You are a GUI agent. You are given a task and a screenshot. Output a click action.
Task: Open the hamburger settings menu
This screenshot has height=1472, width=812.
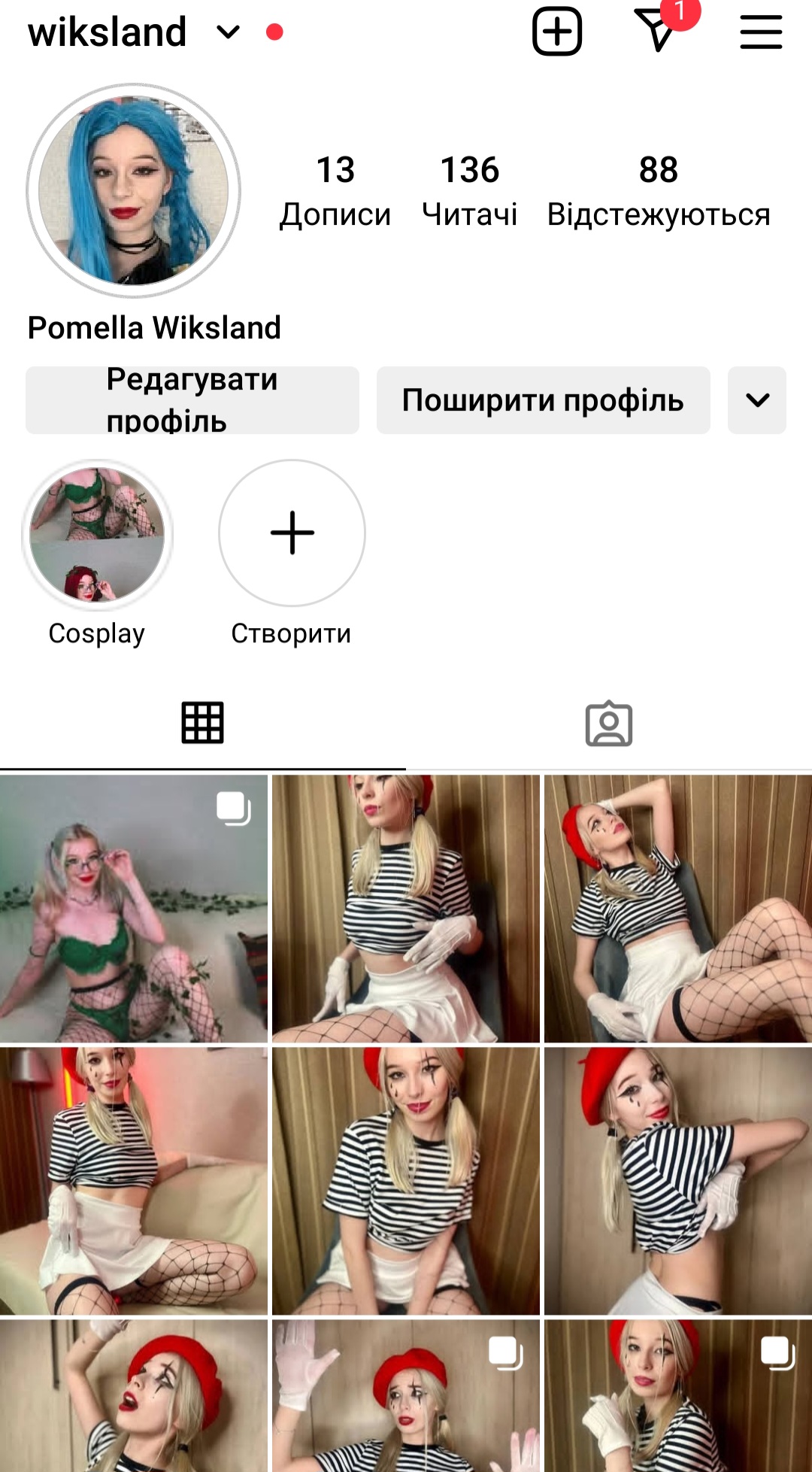click(x=761, y=32)
